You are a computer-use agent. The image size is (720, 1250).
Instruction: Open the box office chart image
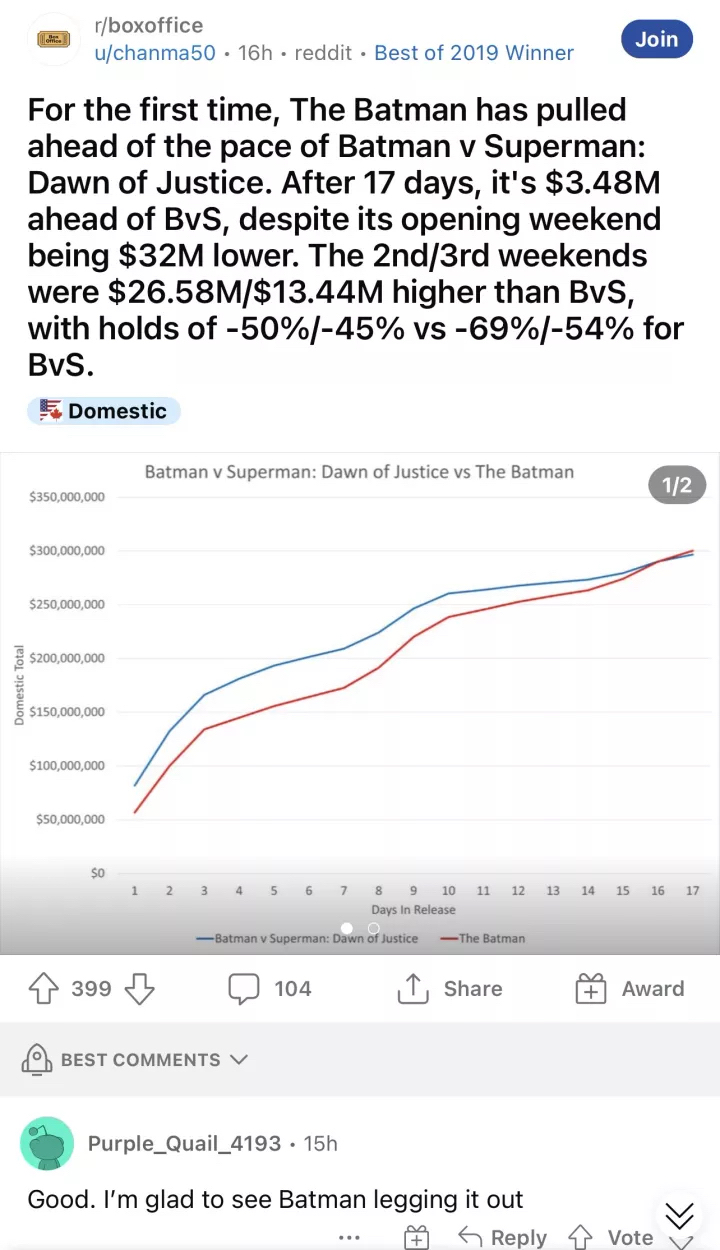tap(360, 700)
